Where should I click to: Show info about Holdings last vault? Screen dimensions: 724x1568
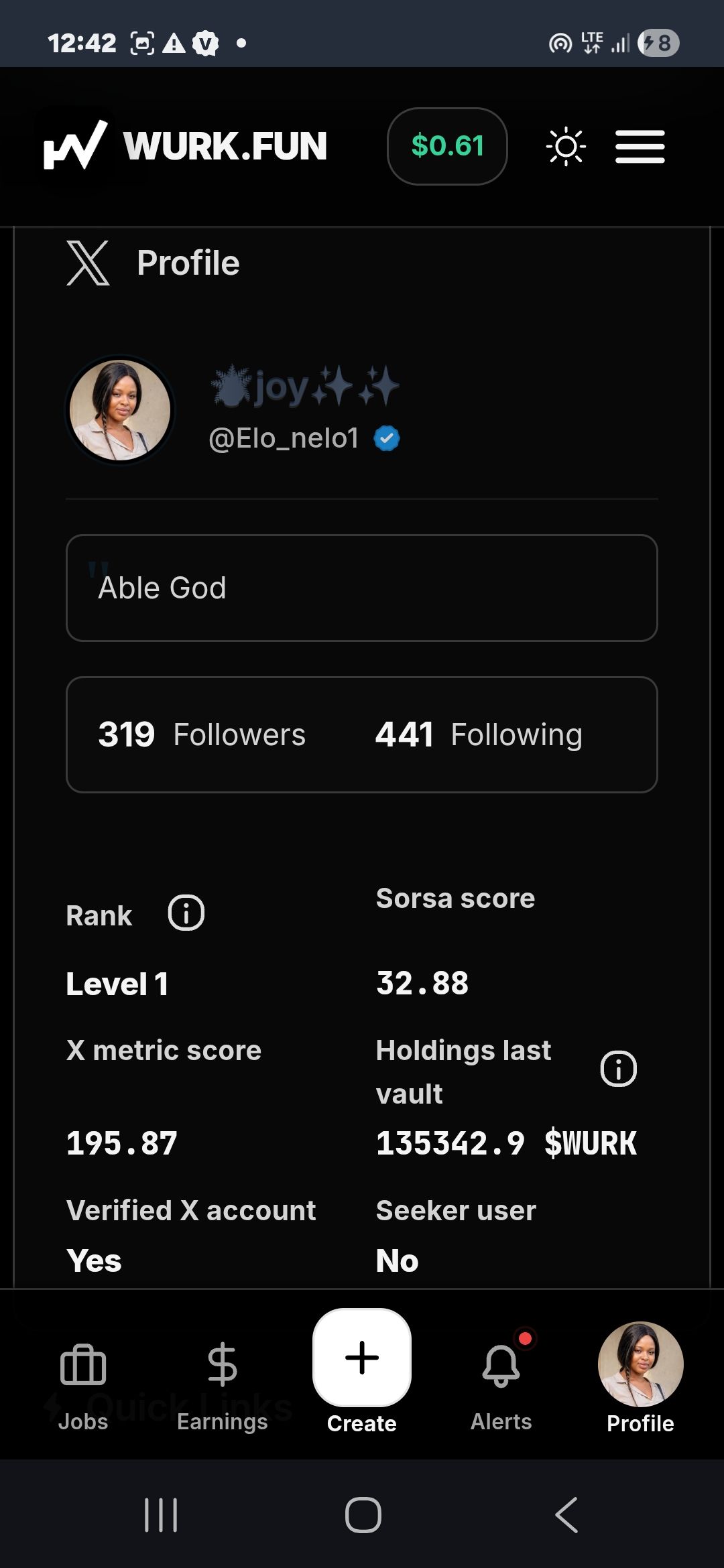[x=618, y=1069]
